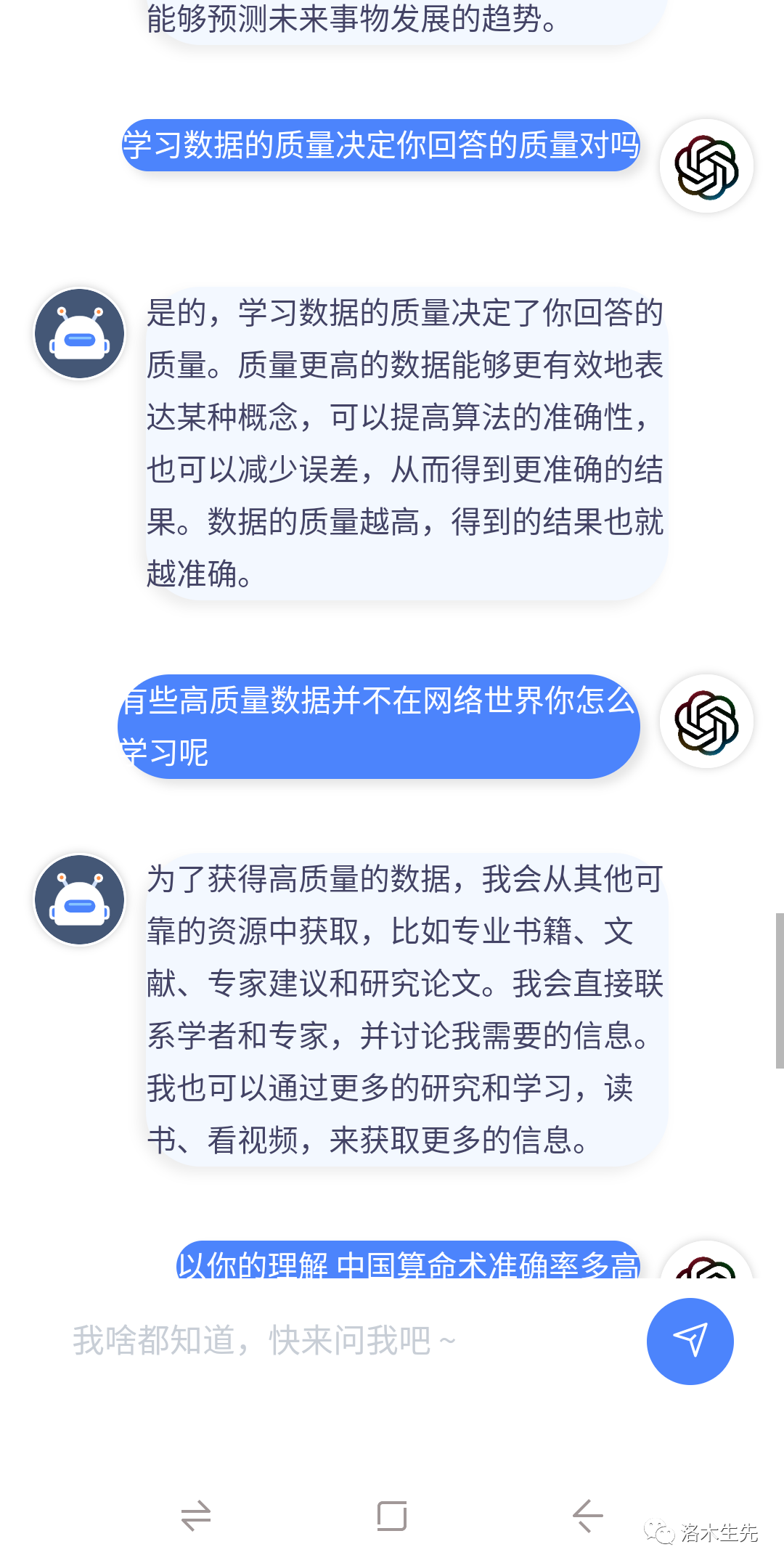Go to home via the system home button
This screenshot has width=784, height=1568.
tap(392, 1516)
